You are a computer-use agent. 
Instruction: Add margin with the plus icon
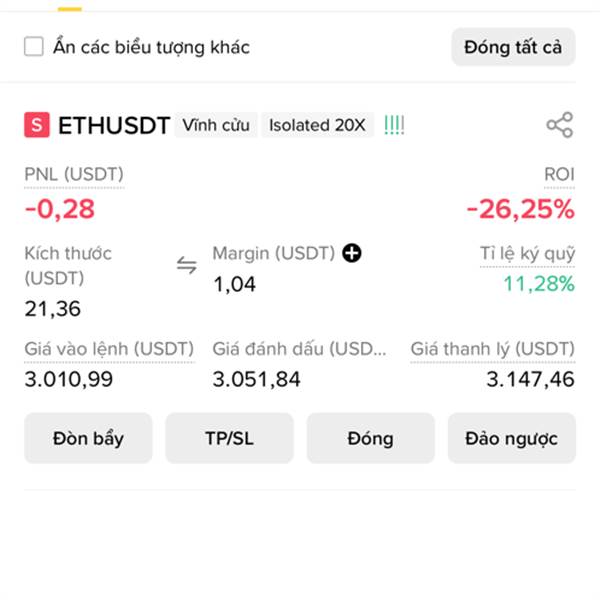tap(351, 253)
